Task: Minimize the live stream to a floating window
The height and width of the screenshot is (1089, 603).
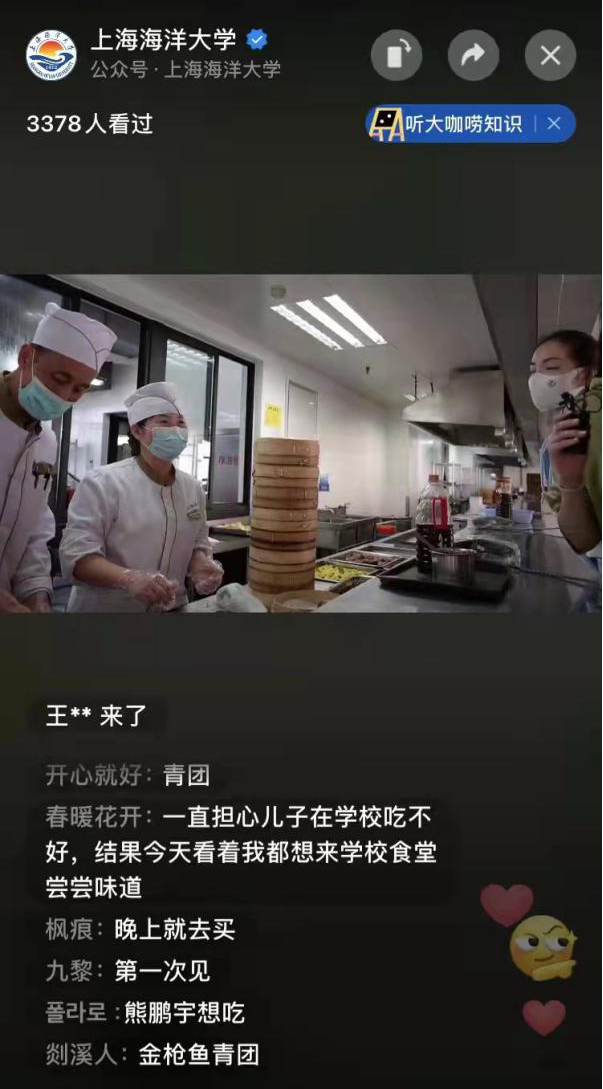Action: [x=396, y=55]
